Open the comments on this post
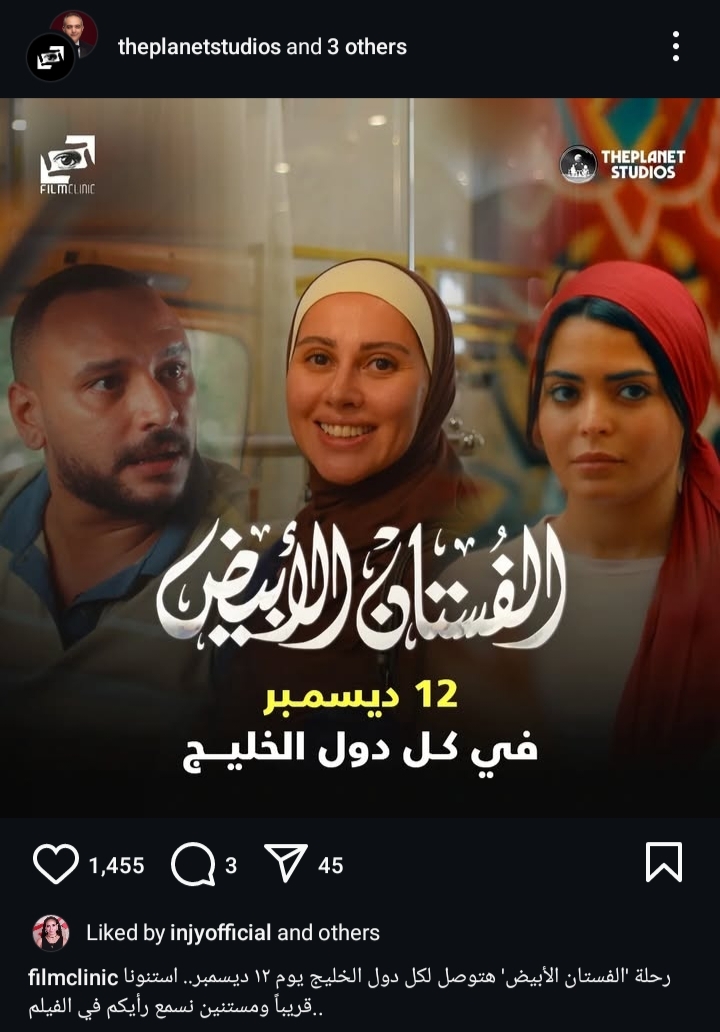The image size is (720, 1032). (191, 864)
